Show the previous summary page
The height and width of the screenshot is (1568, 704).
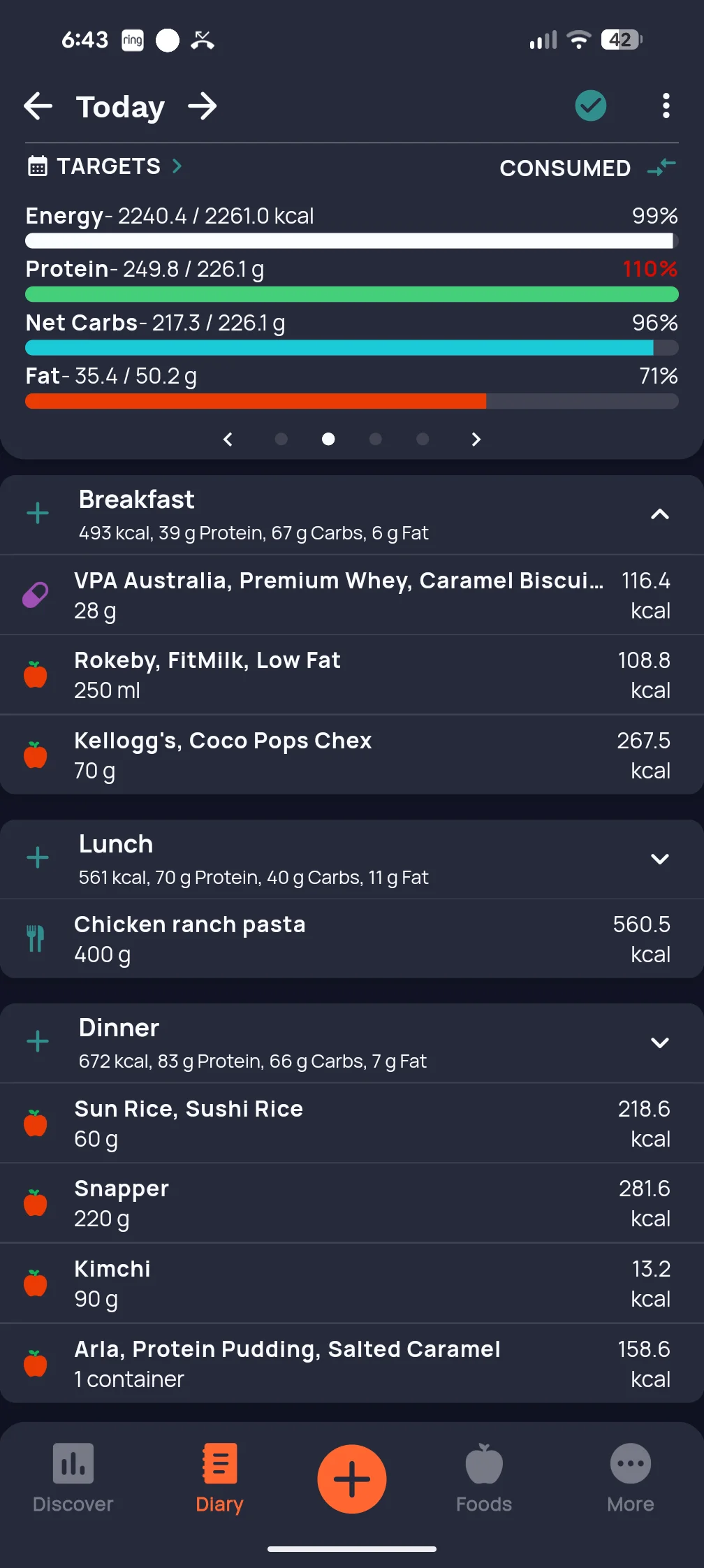pyautogui.click(x=228, y=439)
